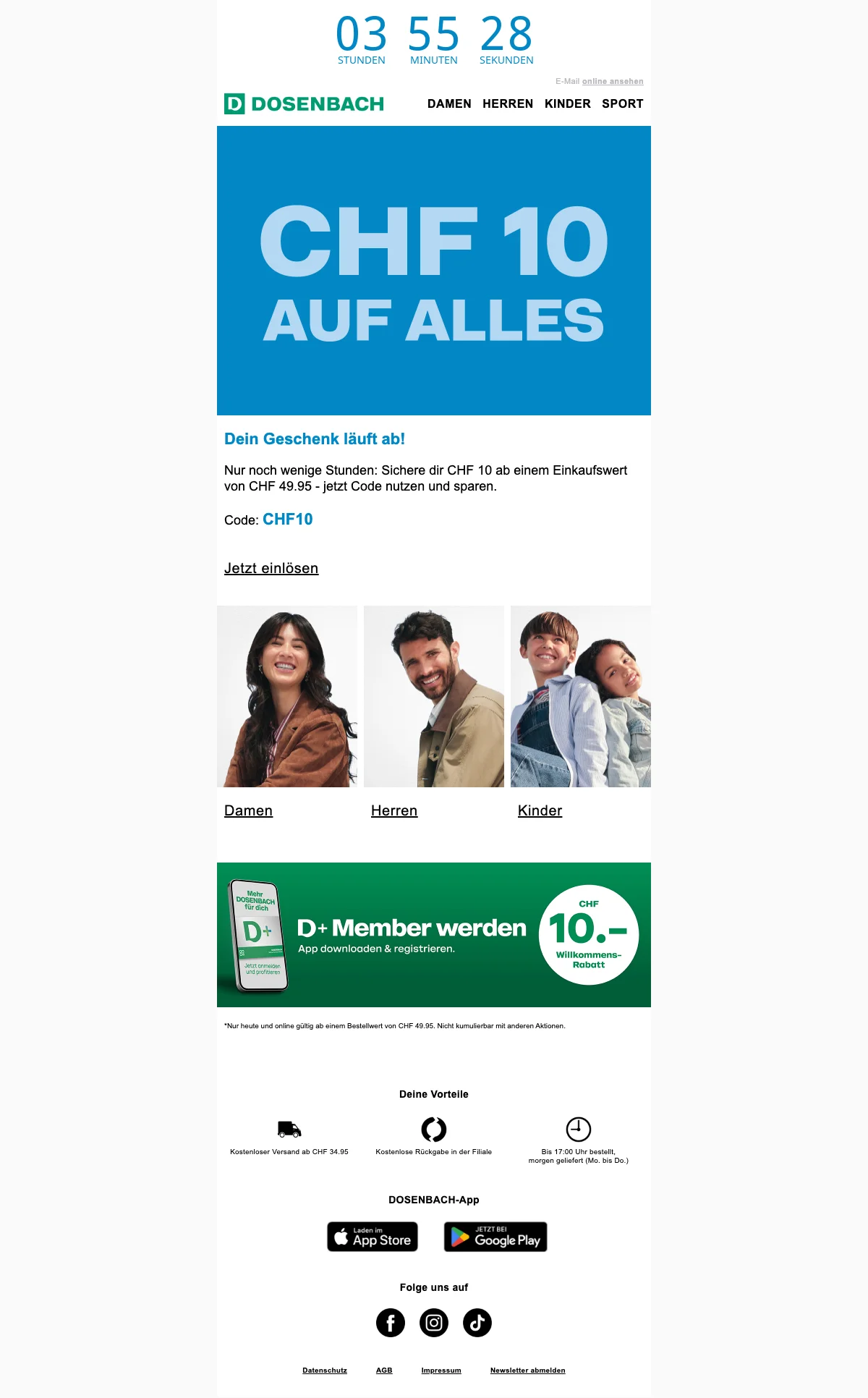Follow the underlined Herren link
Image resolution: width=868 pixels, height=1398 pixels.
point(394,810)
